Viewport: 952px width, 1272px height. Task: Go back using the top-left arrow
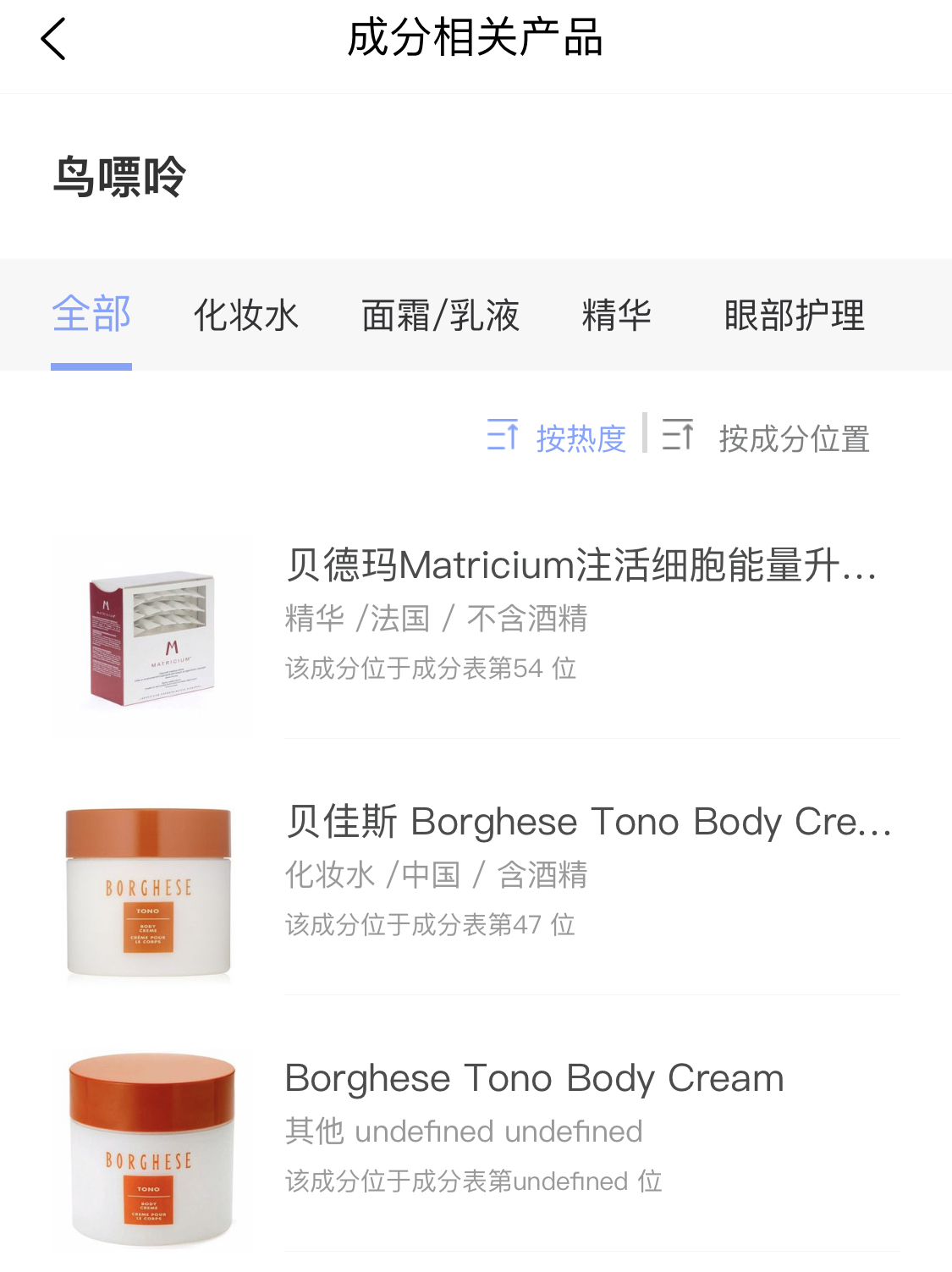53,39
